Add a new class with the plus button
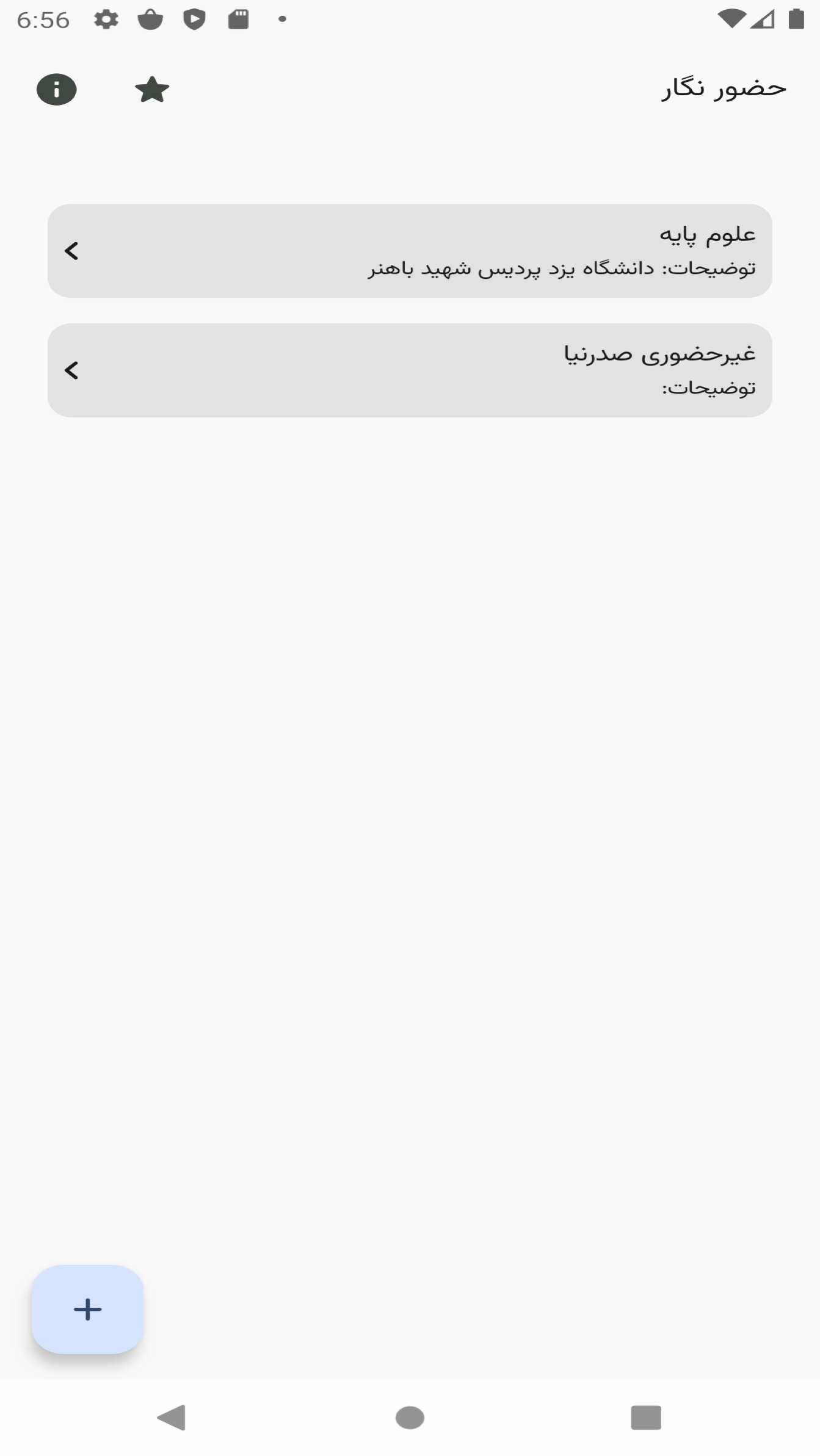This screenshot has height=1456, width=820. (x=88, y=1309)
